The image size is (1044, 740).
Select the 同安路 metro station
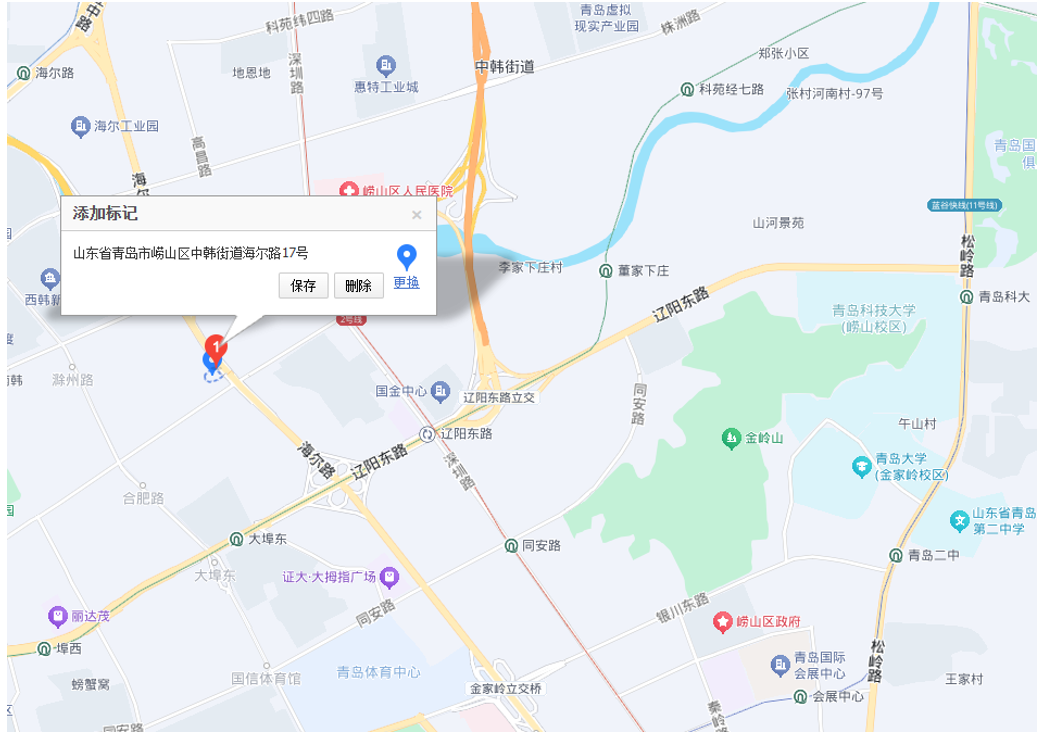pyautogui.click(x=511, y=546)
